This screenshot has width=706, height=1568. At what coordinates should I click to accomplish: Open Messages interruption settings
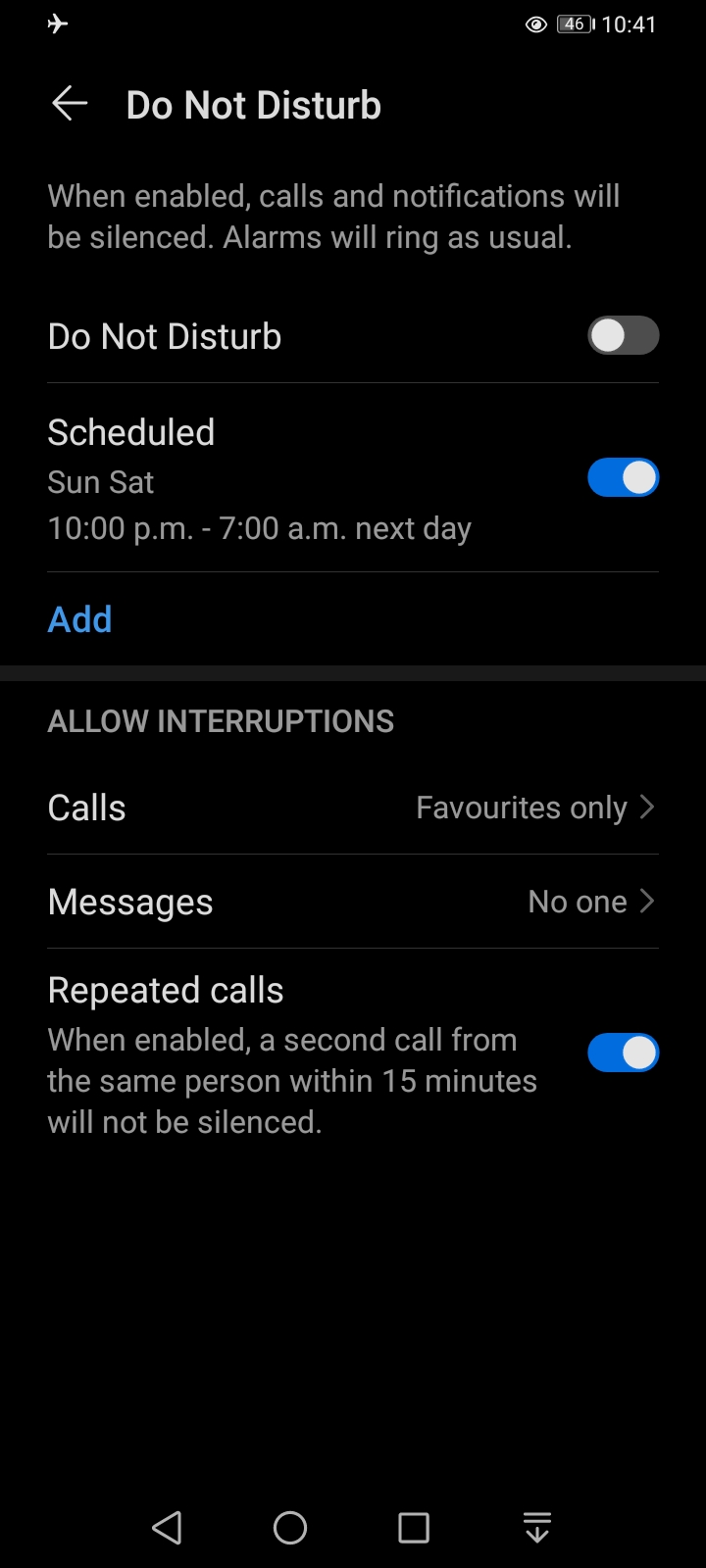[x=353, y=902]
